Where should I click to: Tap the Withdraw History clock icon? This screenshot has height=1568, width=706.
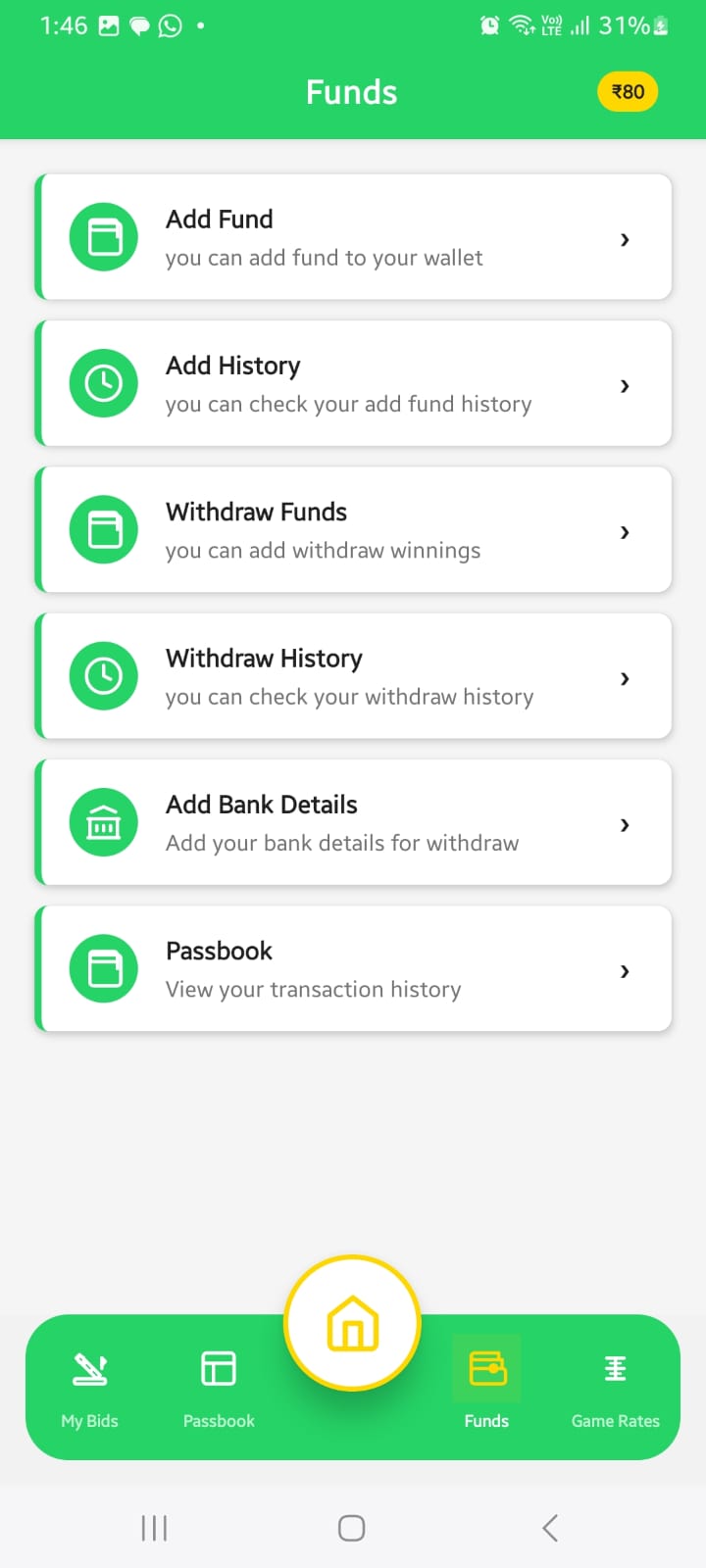point(103,675)
